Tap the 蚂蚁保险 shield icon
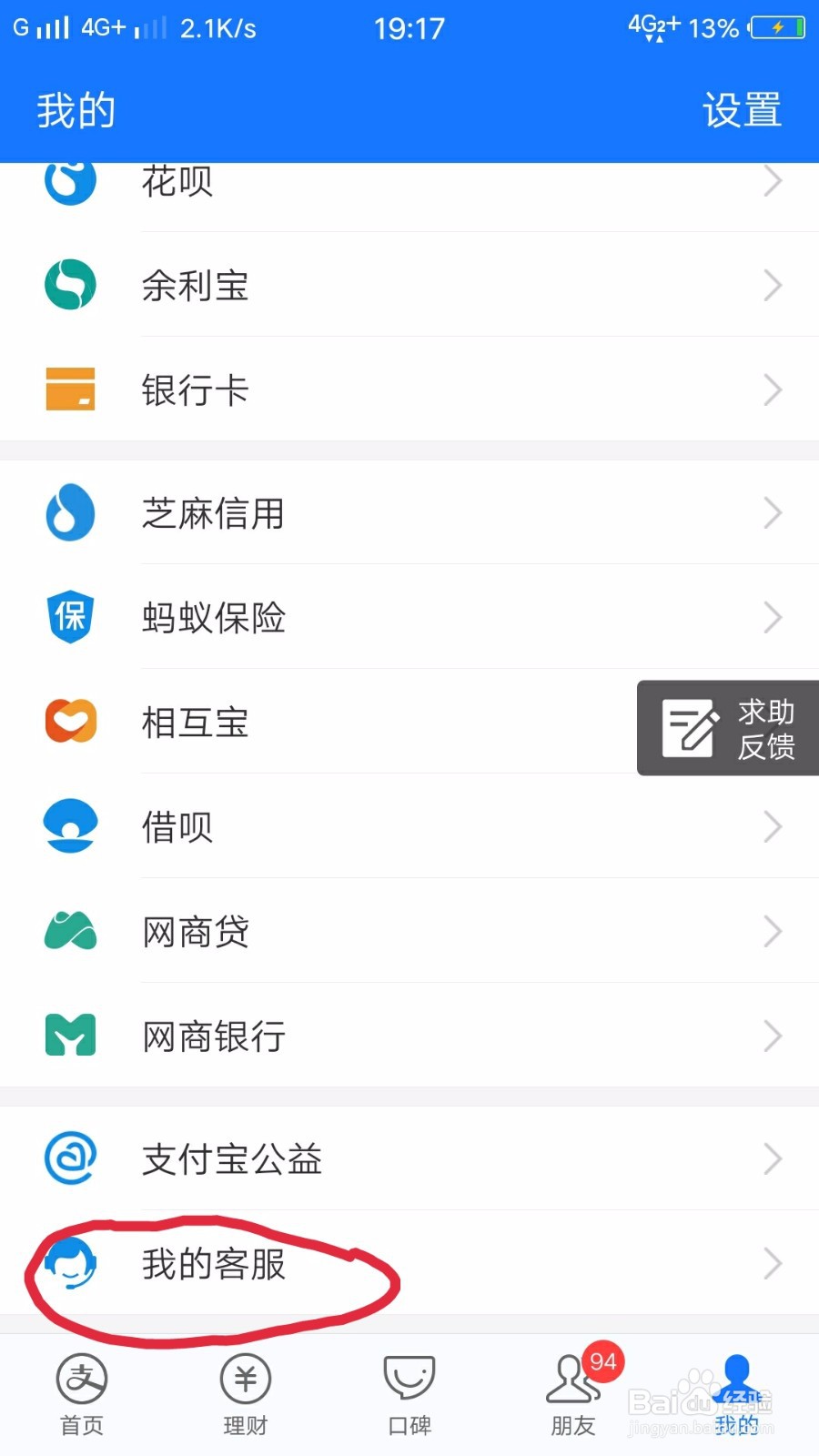Screen dimensions: 819x1456 point(71,617)
